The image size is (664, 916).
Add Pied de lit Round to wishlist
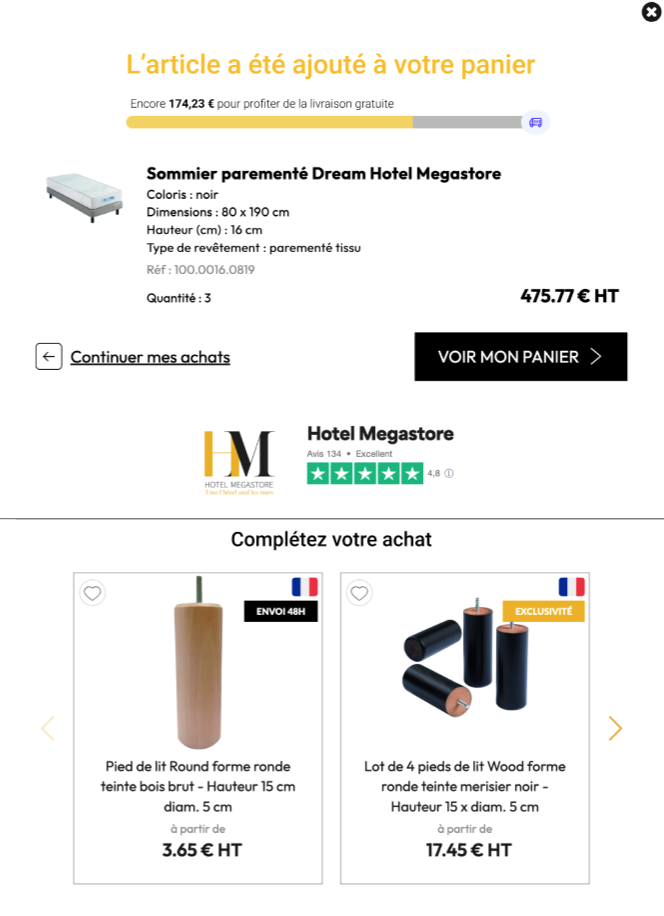(x=93, y=593)
